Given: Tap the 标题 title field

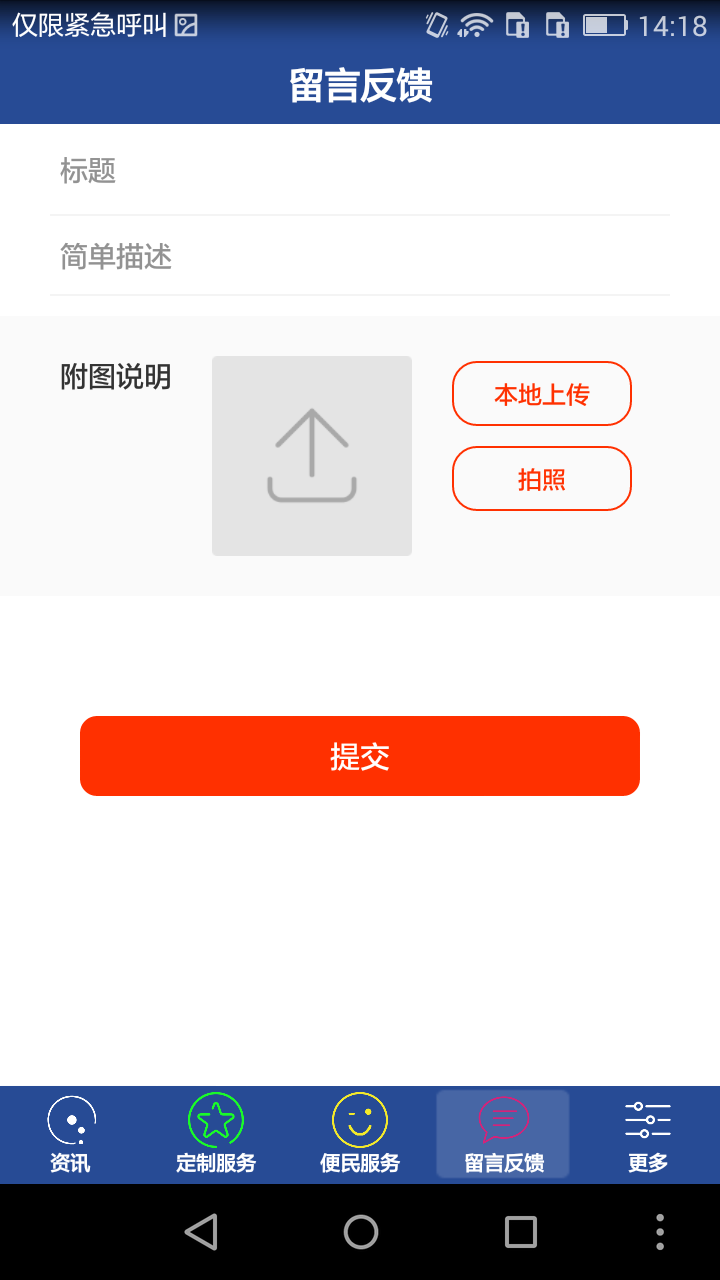Looking at the screenshot, I should pos(360,171).
